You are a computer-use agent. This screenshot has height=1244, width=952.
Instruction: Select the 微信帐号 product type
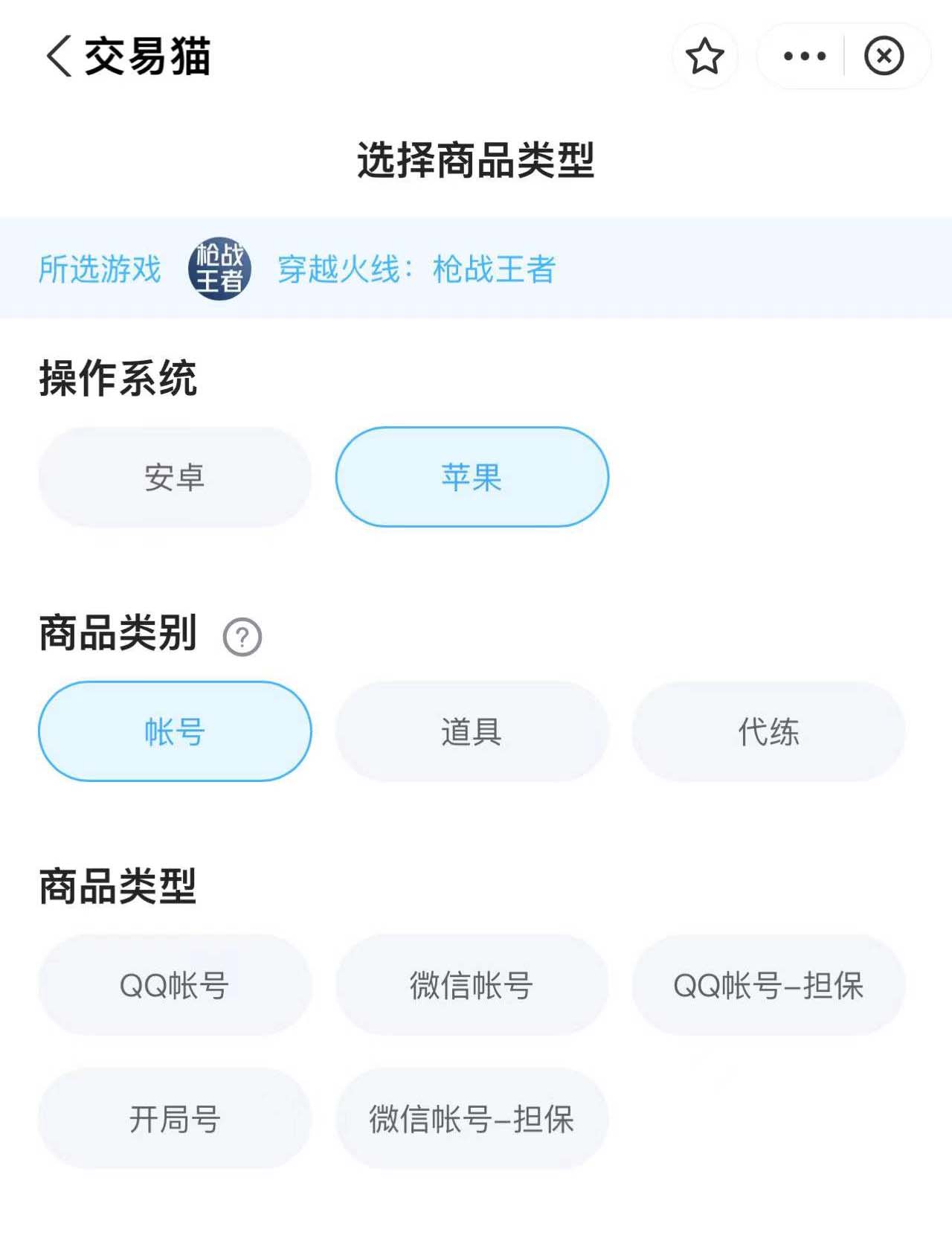pos(472,985)
